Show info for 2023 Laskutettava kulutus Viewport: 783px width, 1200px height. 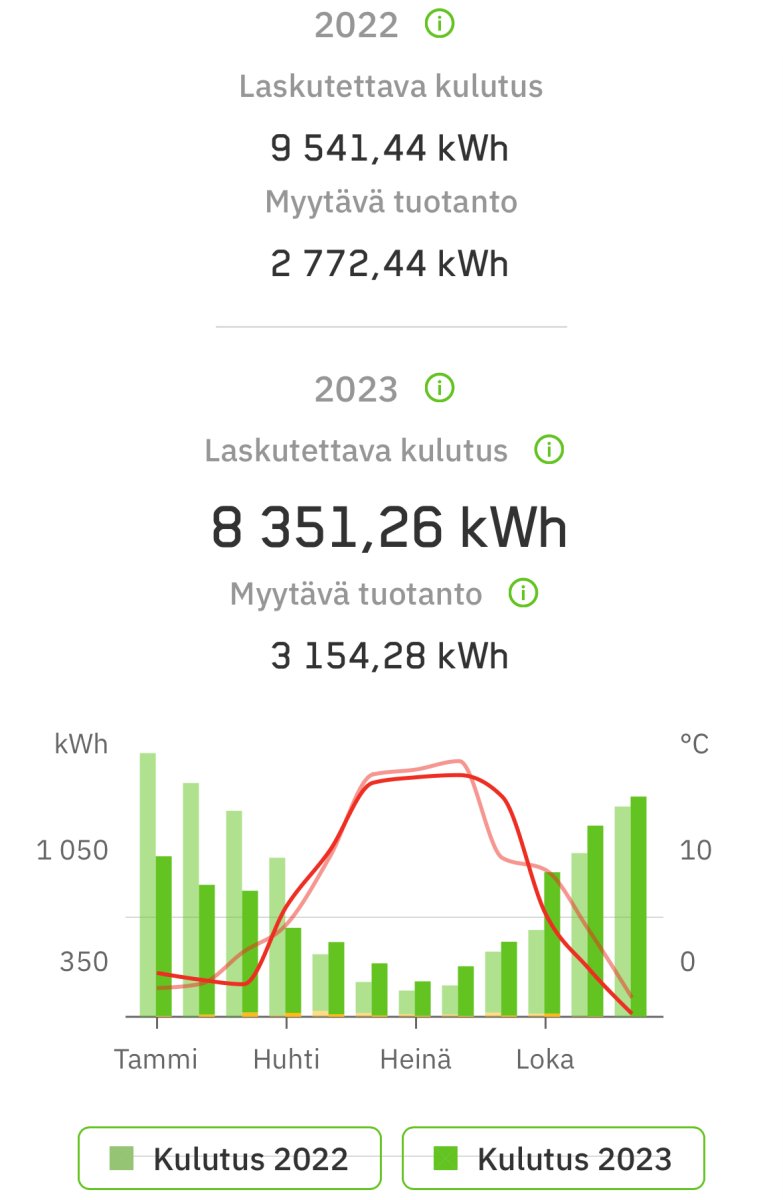coord(549,450)
